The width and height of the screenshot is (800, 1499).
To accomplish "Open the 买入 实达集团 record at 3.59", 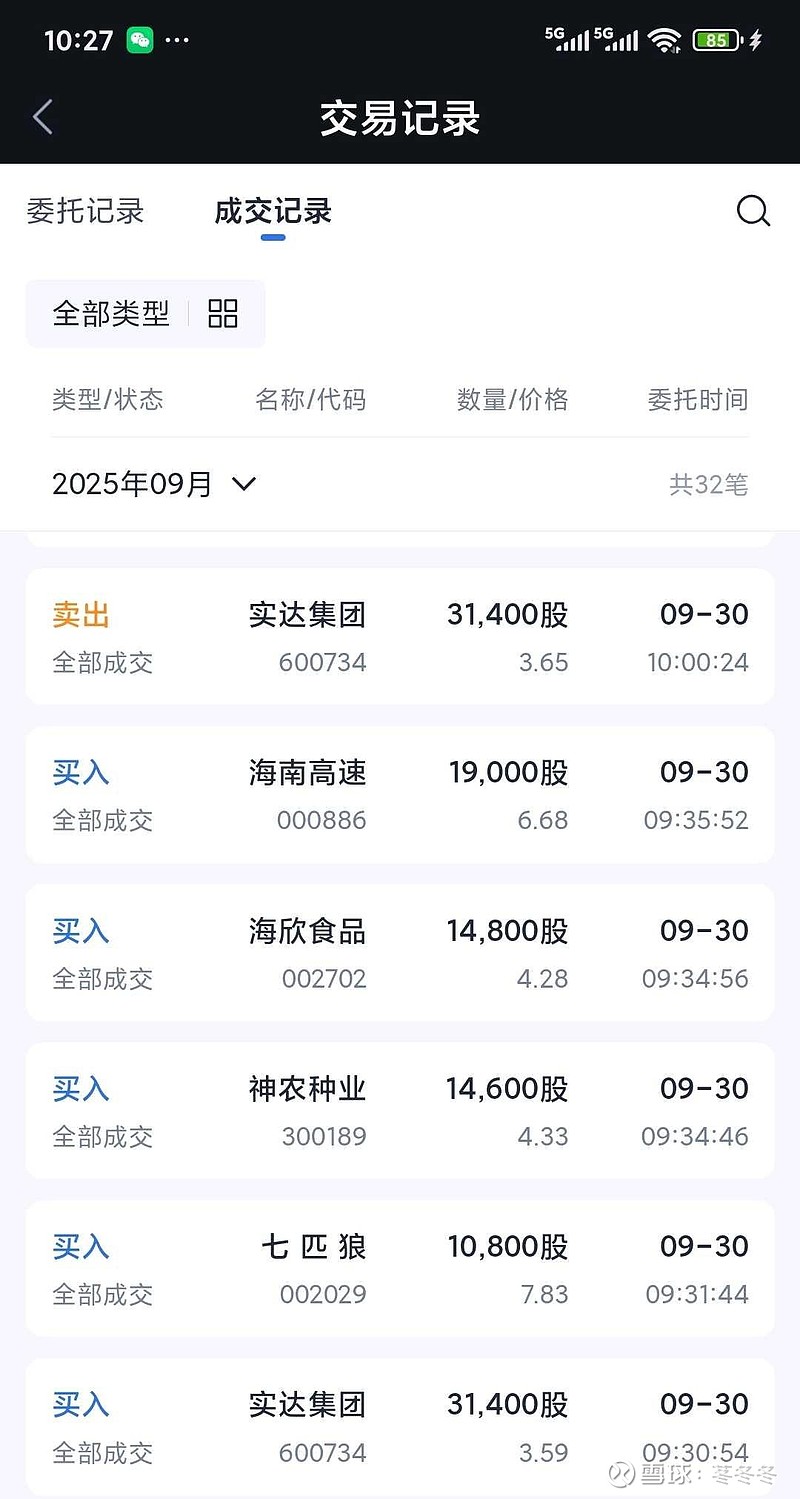I will 400,1427.
